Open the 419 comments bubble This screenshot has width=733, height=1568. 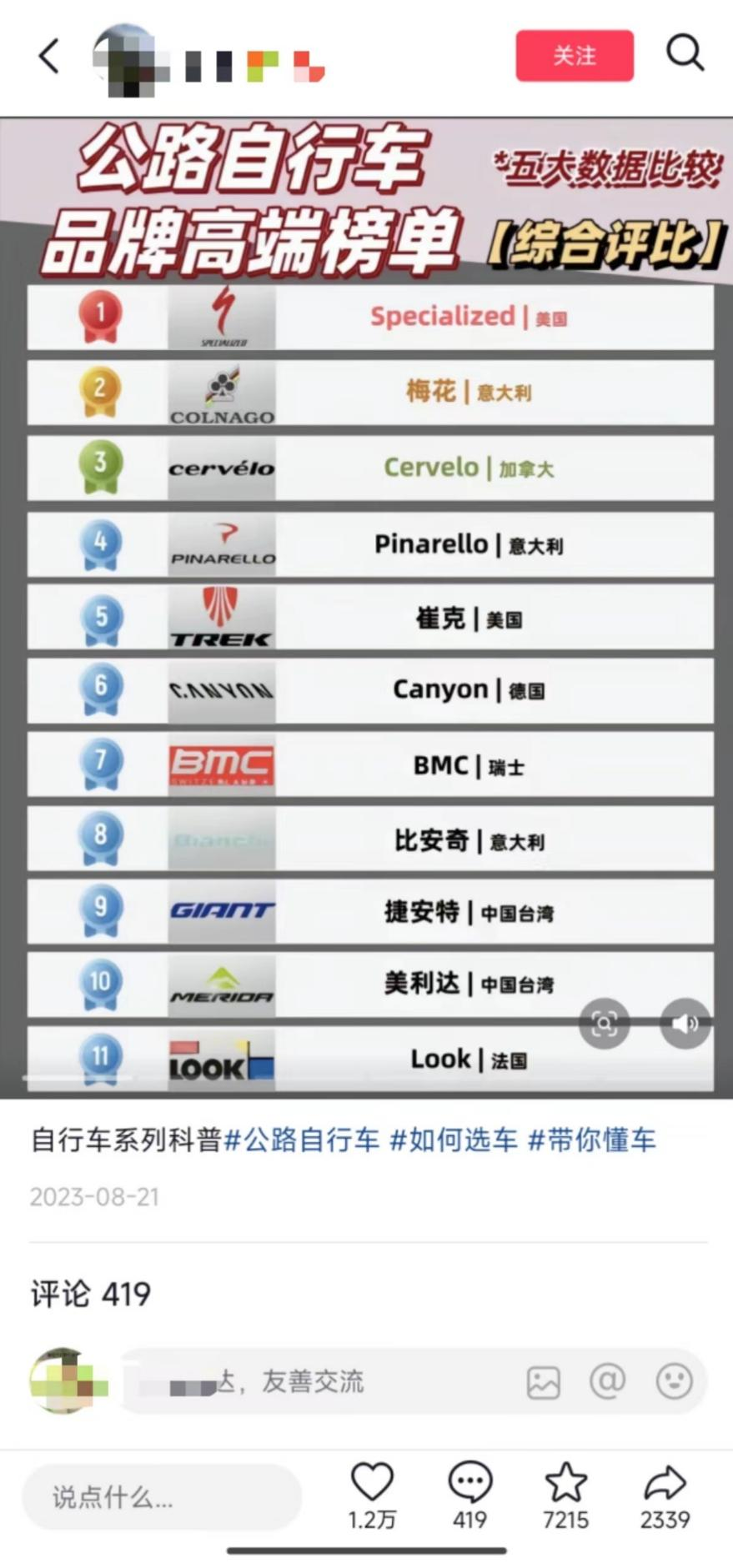[469, 1483]
